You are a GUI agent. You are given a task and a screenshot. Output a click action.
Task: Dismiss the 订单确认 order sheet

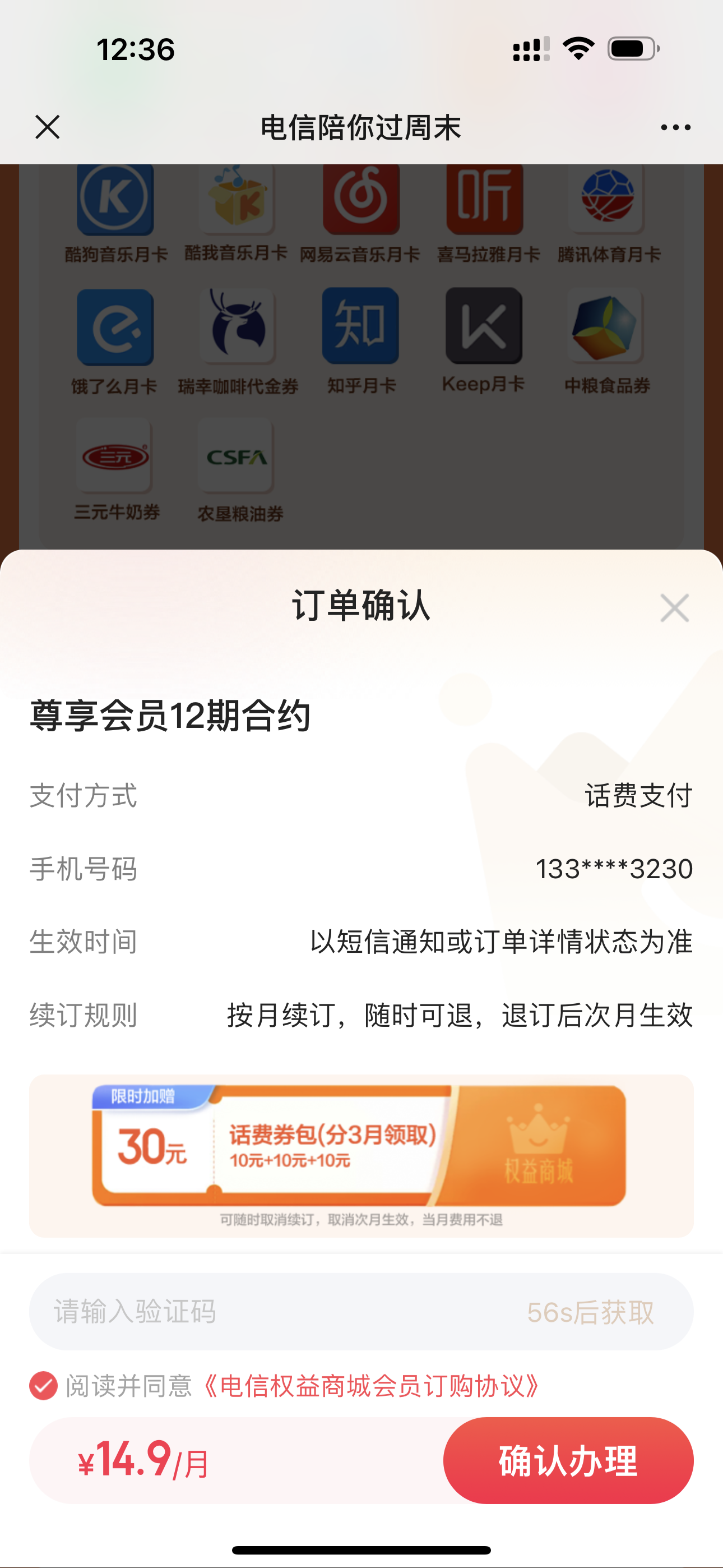(x=674, y=608)
